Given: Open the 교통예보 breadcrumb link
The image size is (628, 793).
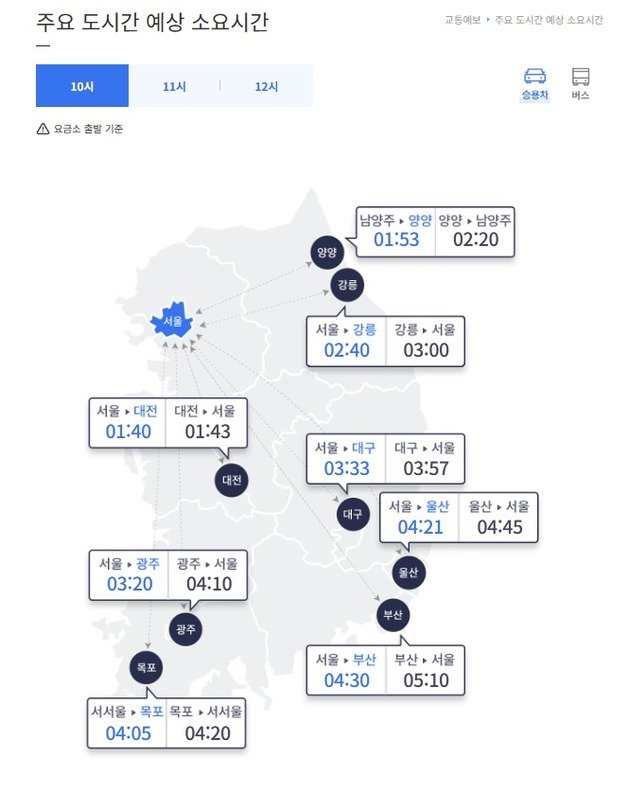Looking at the screenshot, I should point(463,20).
